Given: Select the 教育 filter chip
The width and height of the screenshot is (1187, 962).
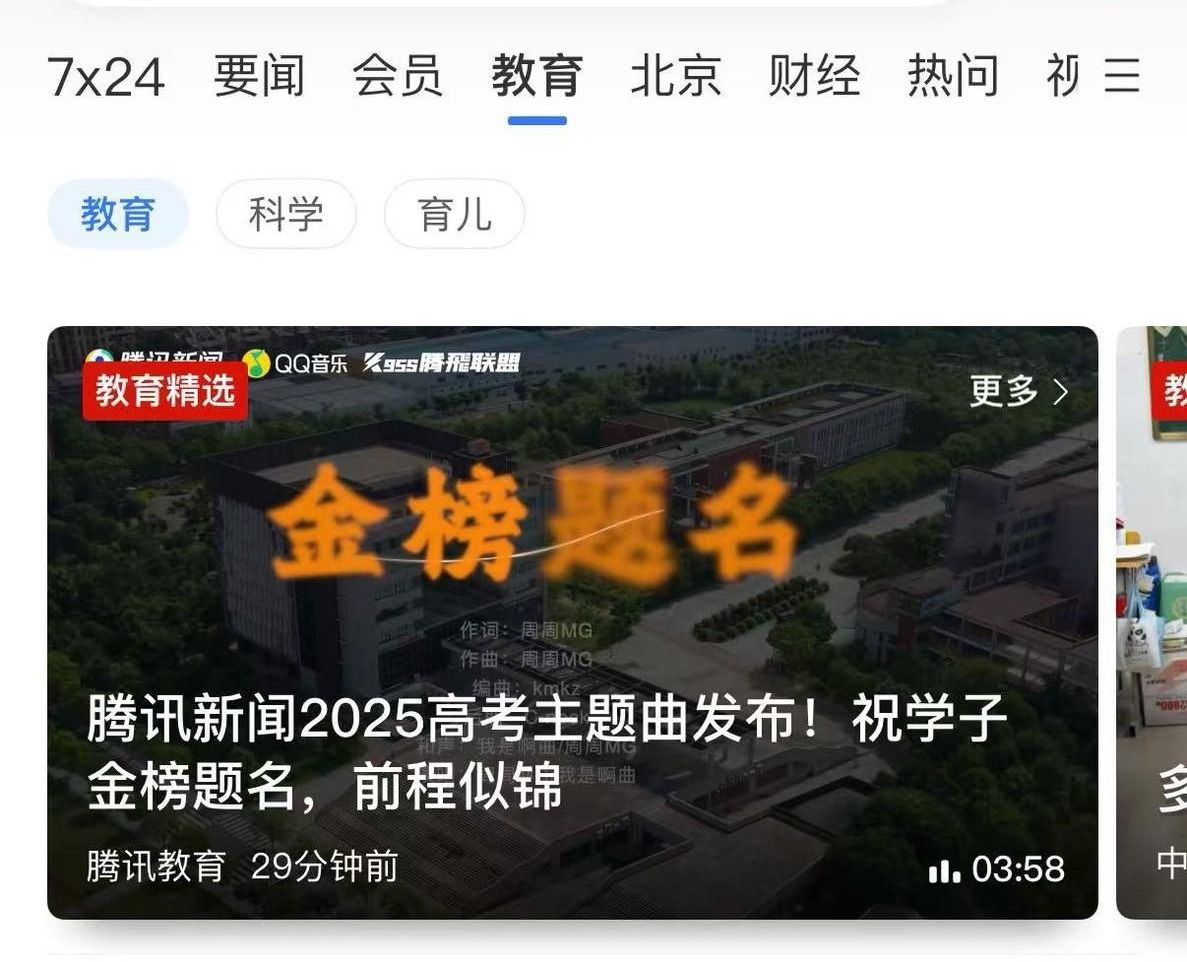Looking at the screenshot, I should coord(118,214).
